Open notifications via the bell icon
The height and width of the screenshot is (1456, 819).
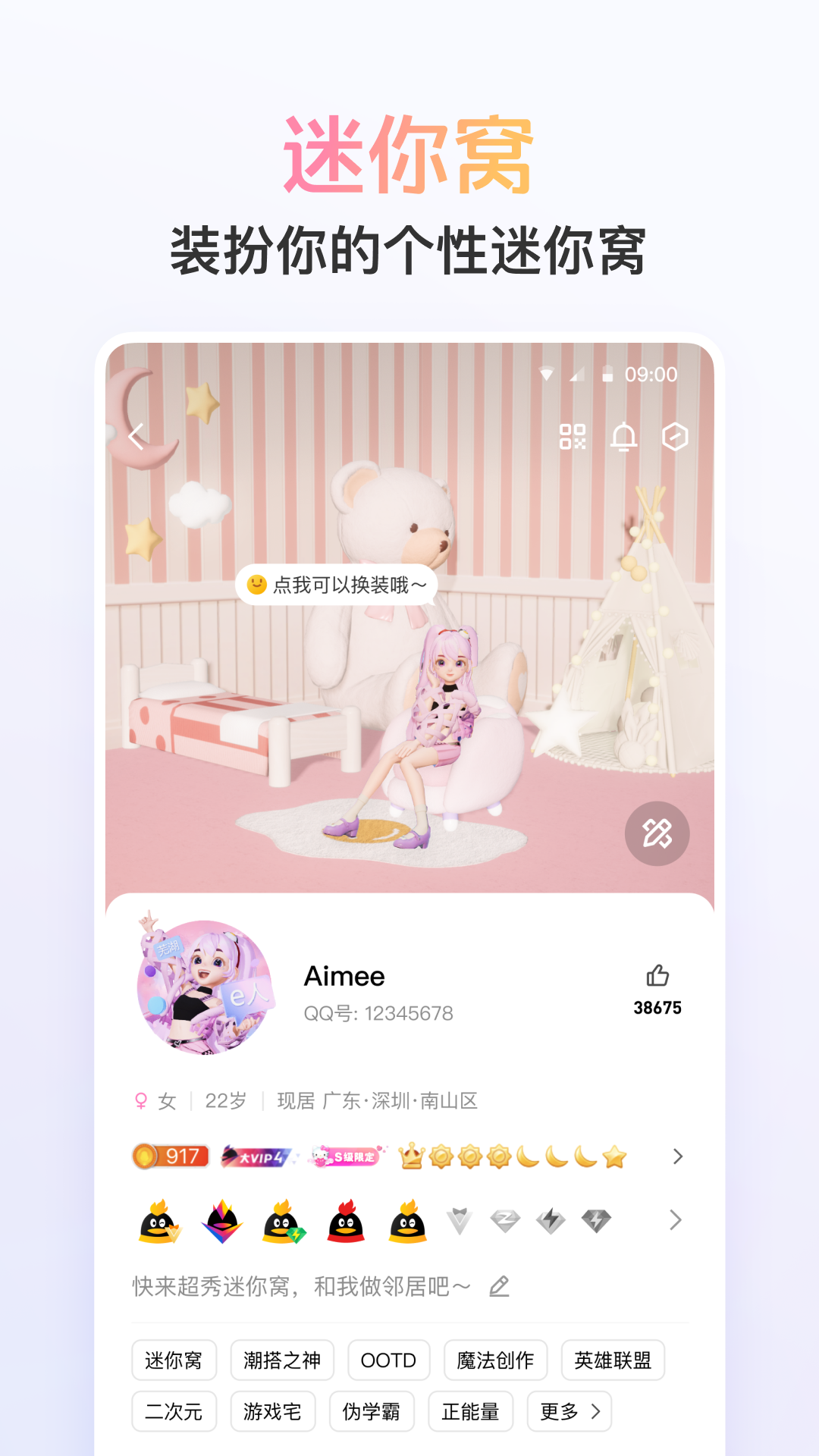coord(626,438)
